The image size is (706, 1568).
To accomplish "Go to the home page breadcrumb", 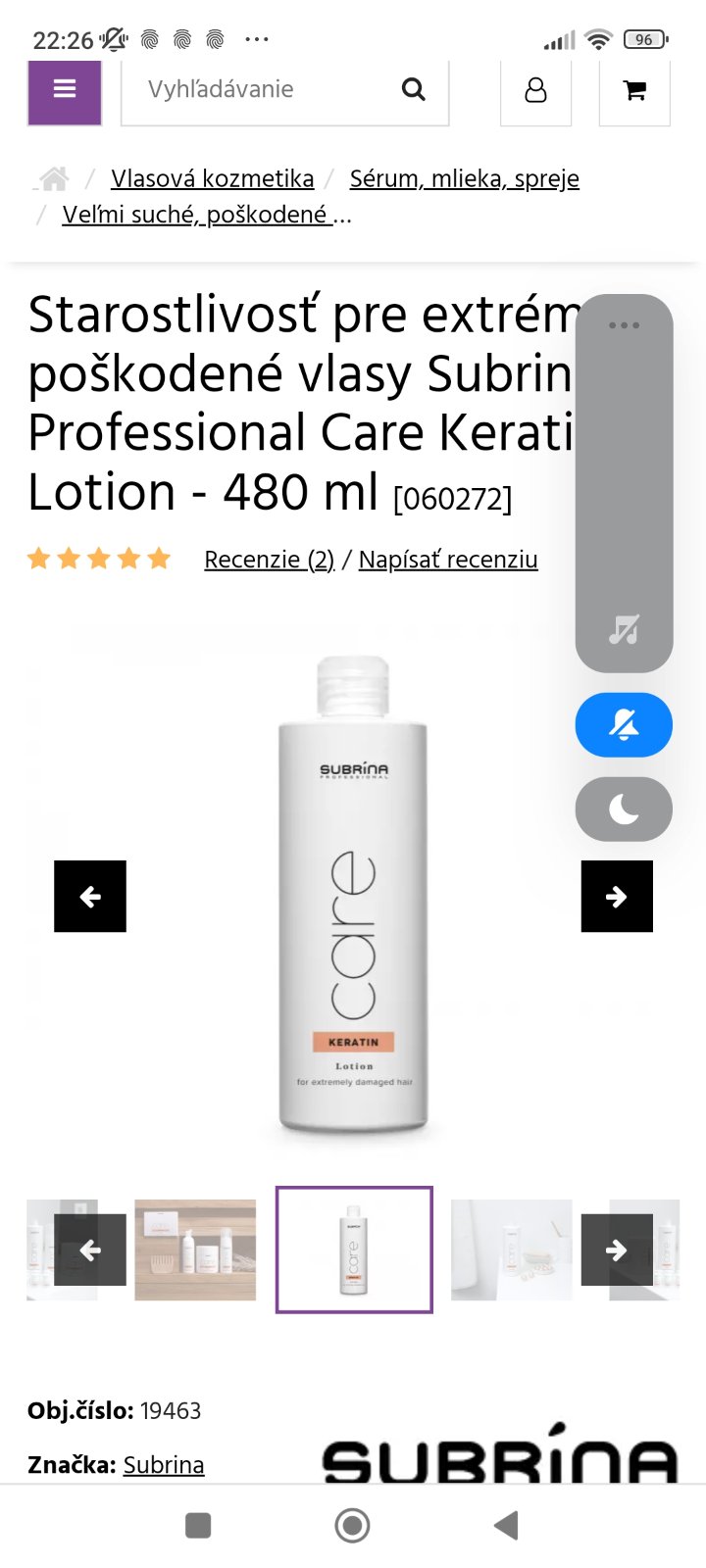I will coord(54,178).
